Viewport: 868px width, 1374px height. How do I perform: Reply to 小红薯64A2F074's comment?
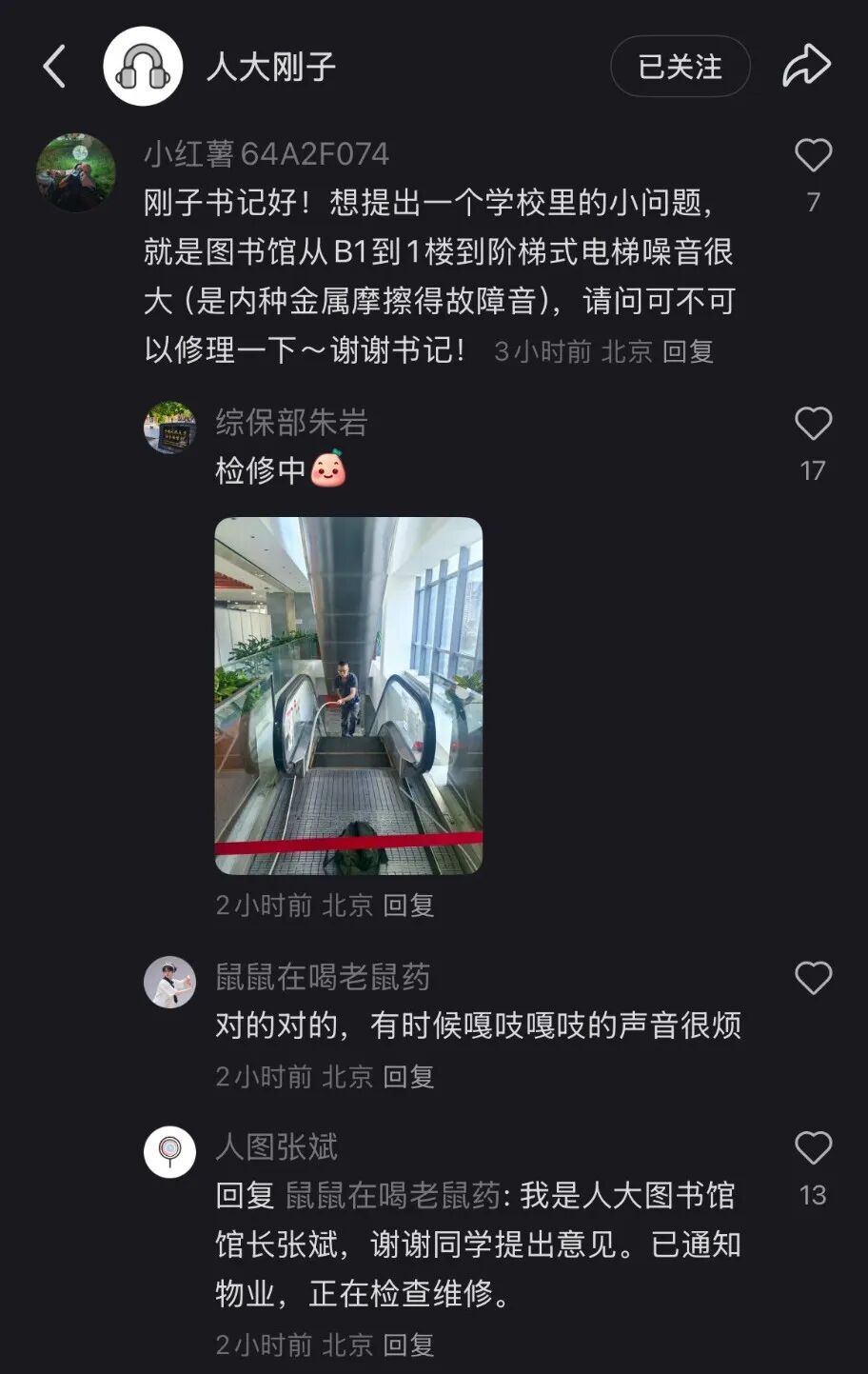[x=687, y=351]
